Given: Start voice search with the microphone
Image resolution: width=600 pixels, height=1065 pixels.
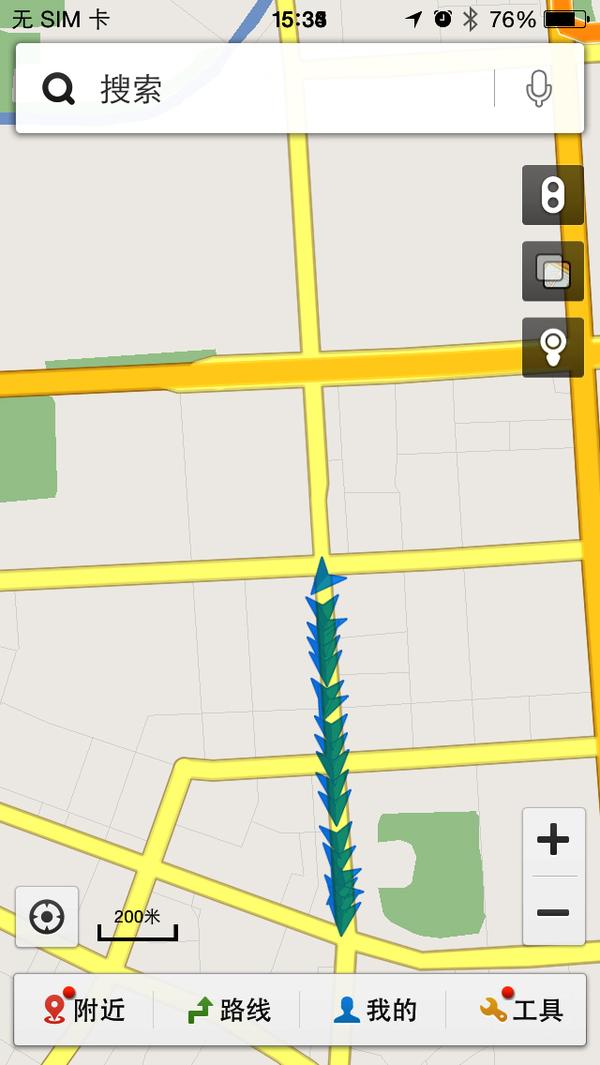Looking at the screenshot, I should click(x=539, y=88).
